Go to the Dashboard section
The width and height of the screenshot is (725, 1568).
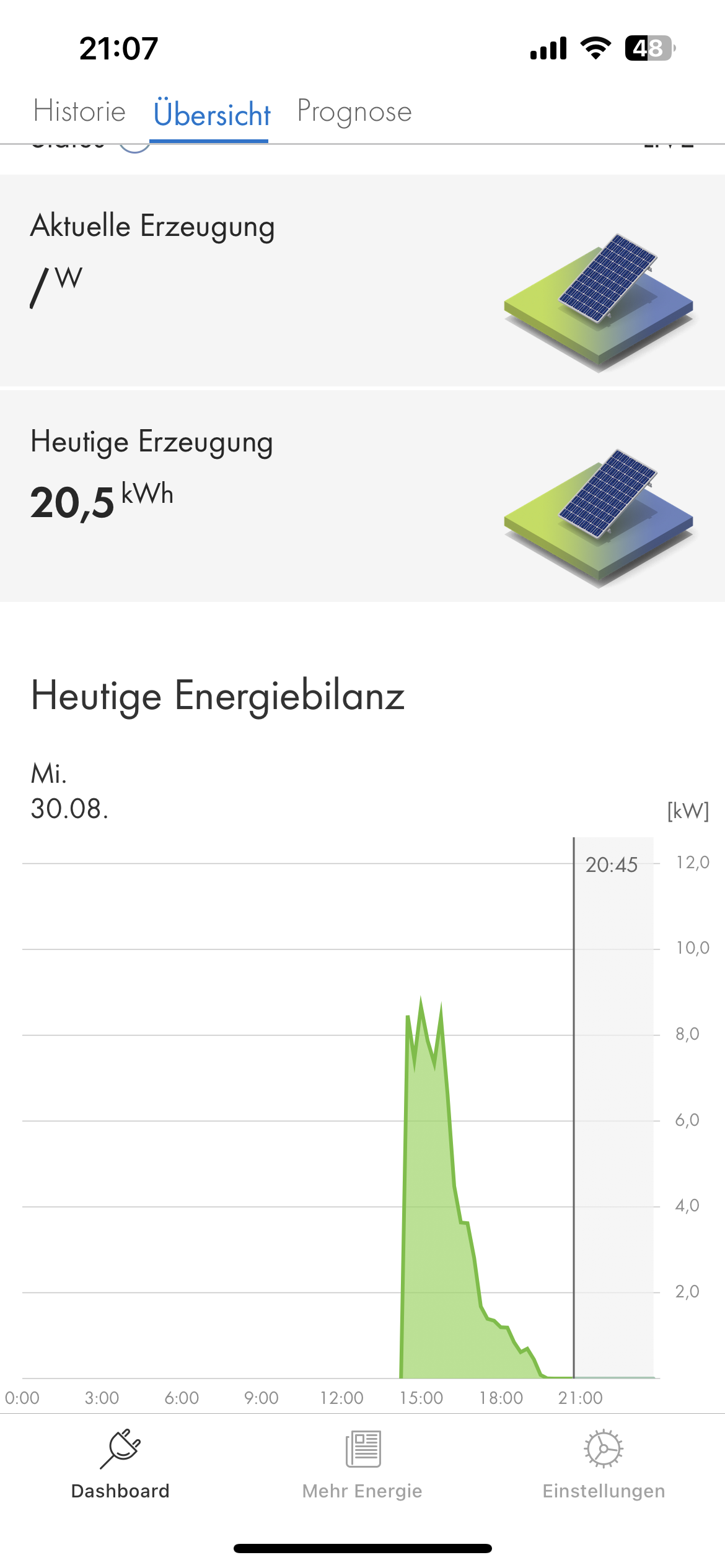120,1464
